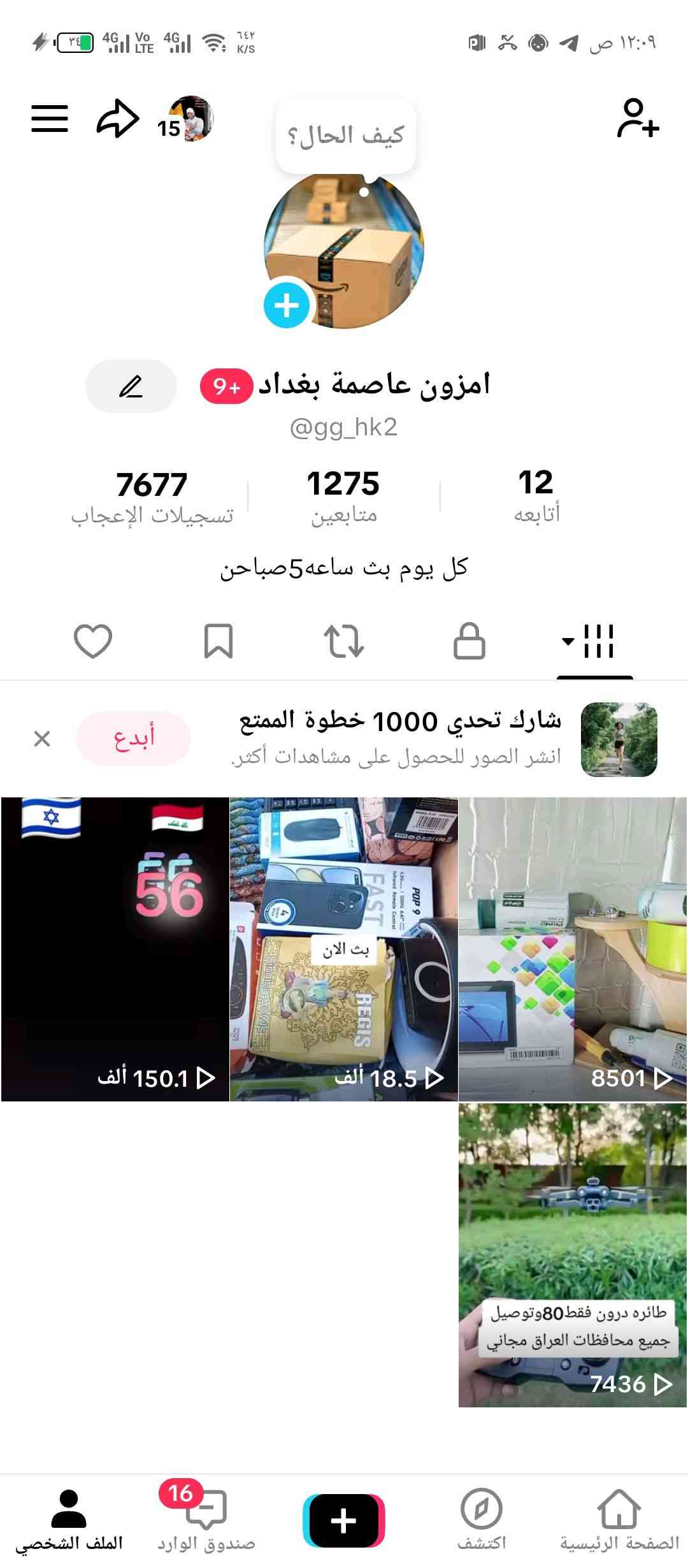
Task: Open the add friends icon
Action: point(637,119)
